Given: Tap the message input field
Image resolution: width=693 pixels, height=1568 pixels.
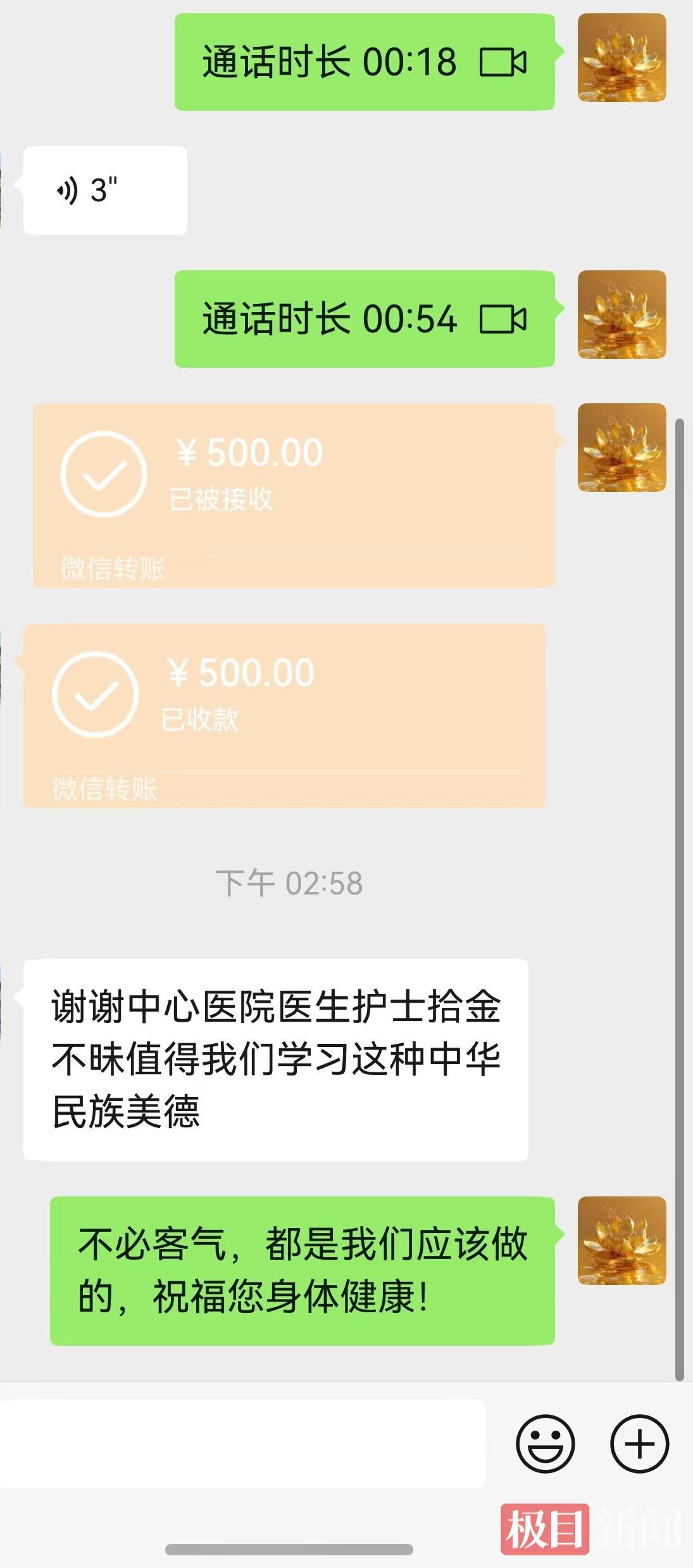Looking at the screenshot, I should [242, 1444].
